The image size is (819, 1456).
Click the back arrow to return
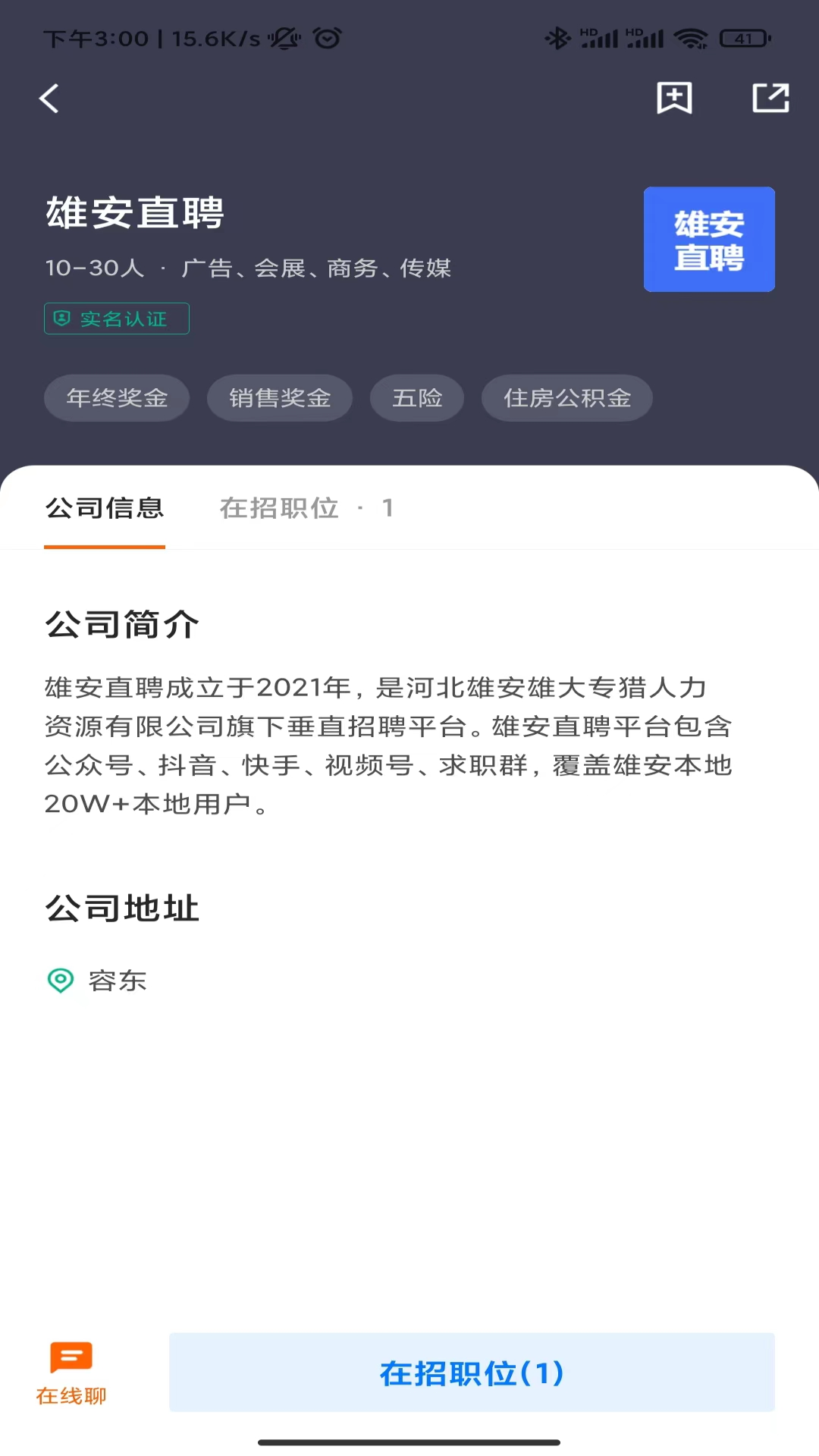pyautogui.click(x=49, y=98)
